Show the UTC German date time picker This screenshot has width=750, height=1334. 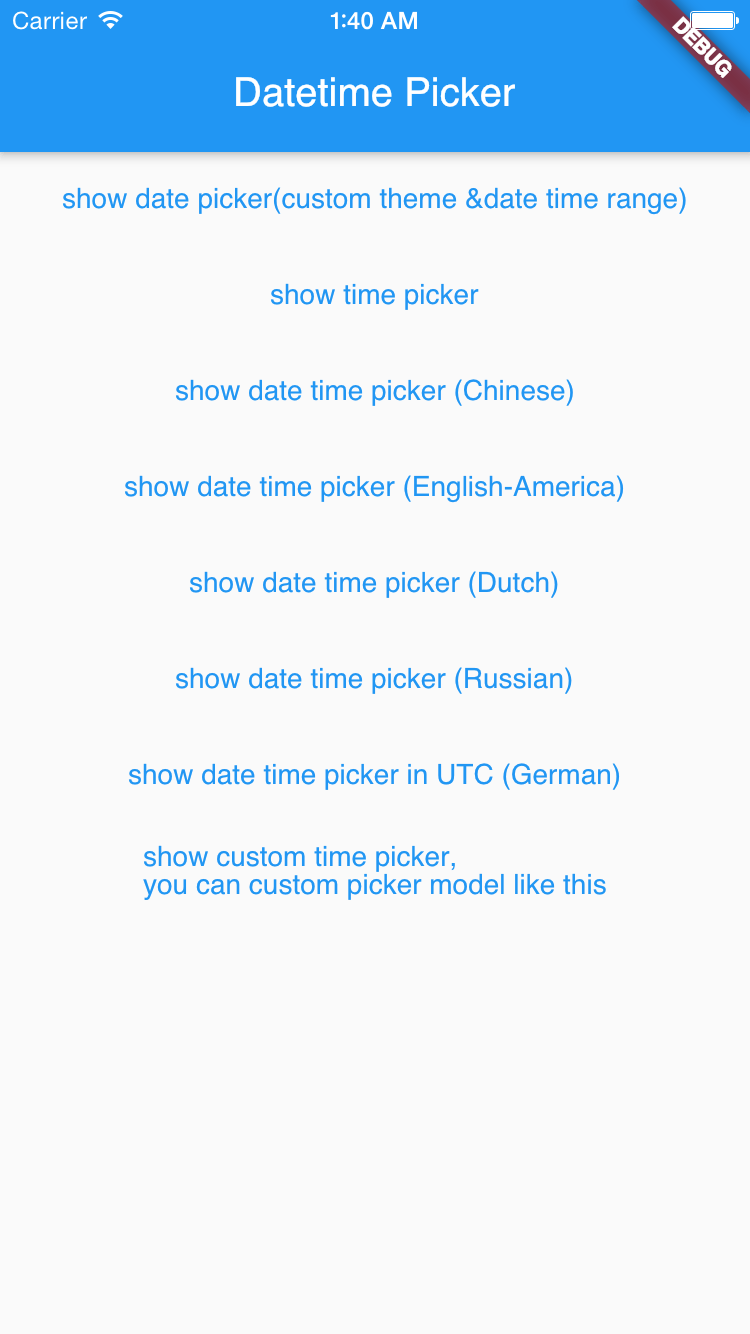(374, 775)
